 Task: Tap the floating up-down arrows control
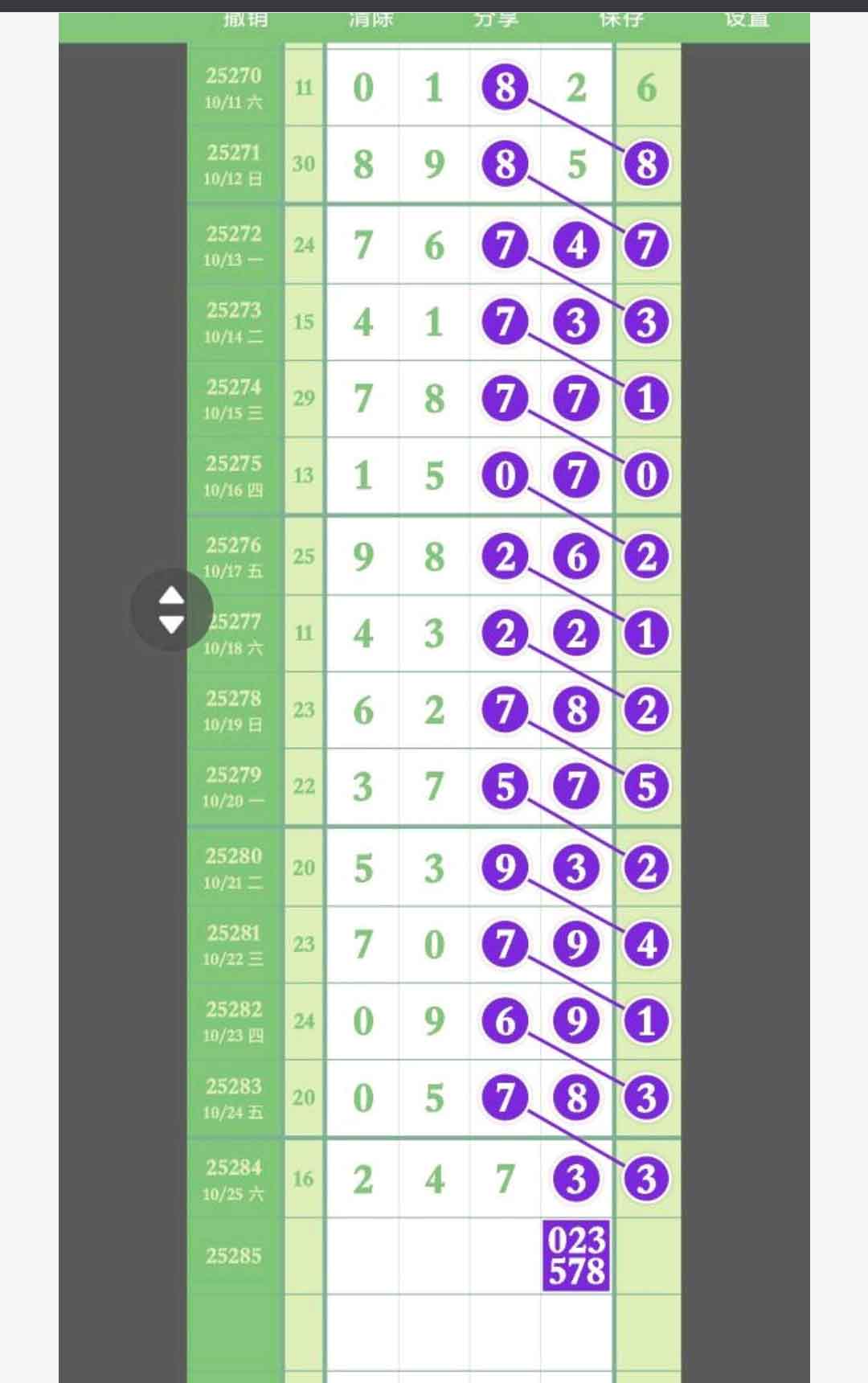pos(171,609)
